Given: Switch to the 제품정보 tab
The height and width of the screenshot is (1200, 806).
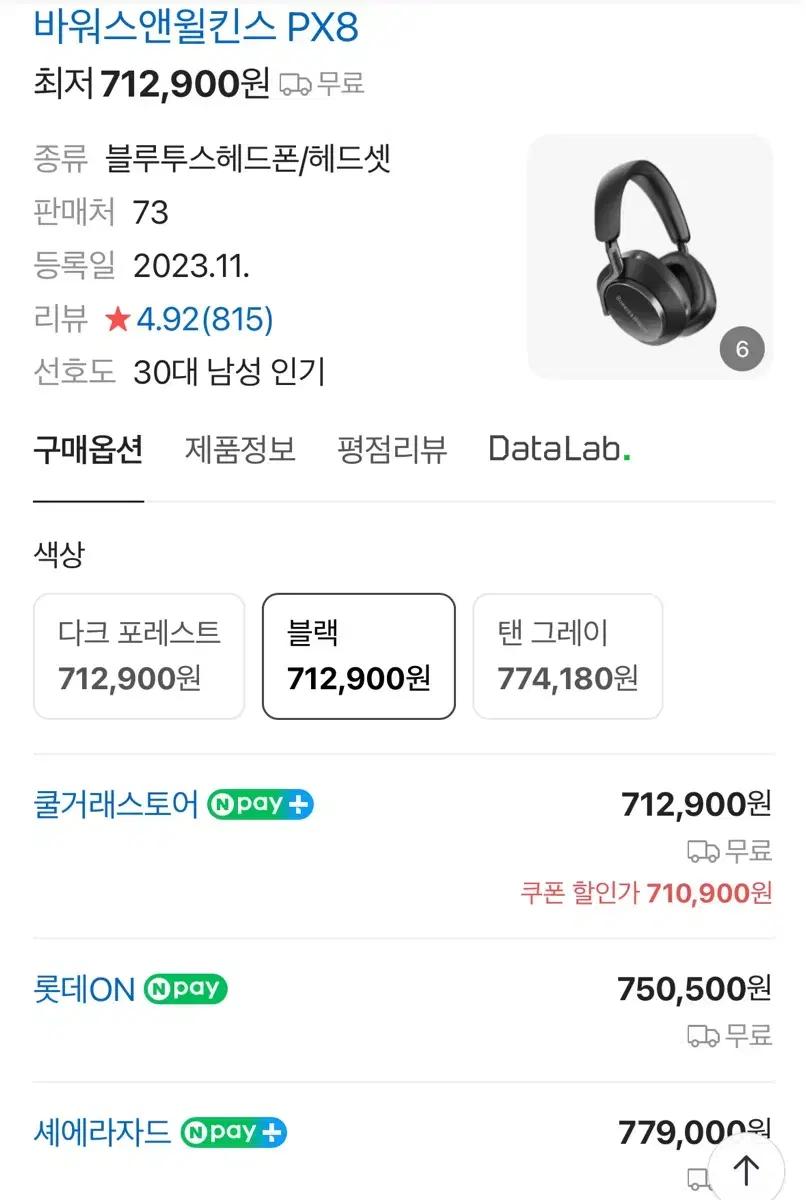Looking at the screenshot, I should coord(239,450).
